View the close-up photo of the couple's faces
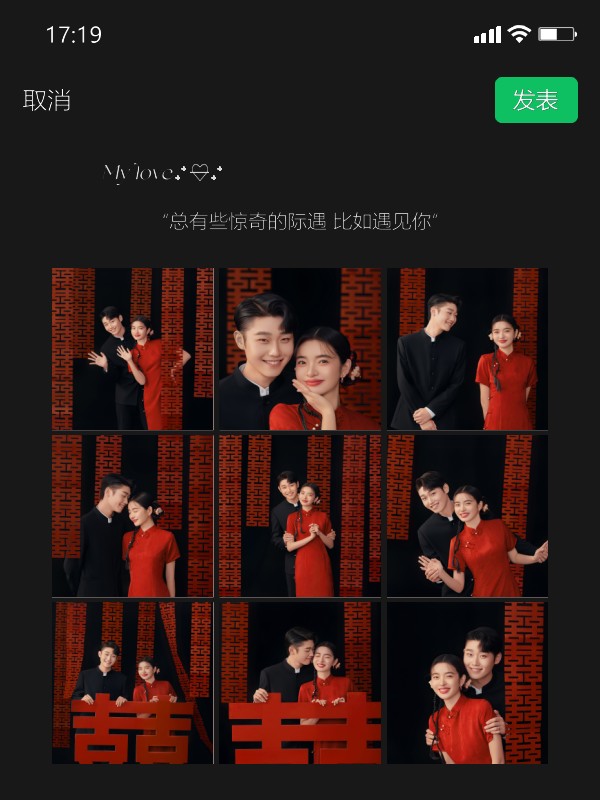The height and width of the screenshot is (800, 600). coord(300,348)
